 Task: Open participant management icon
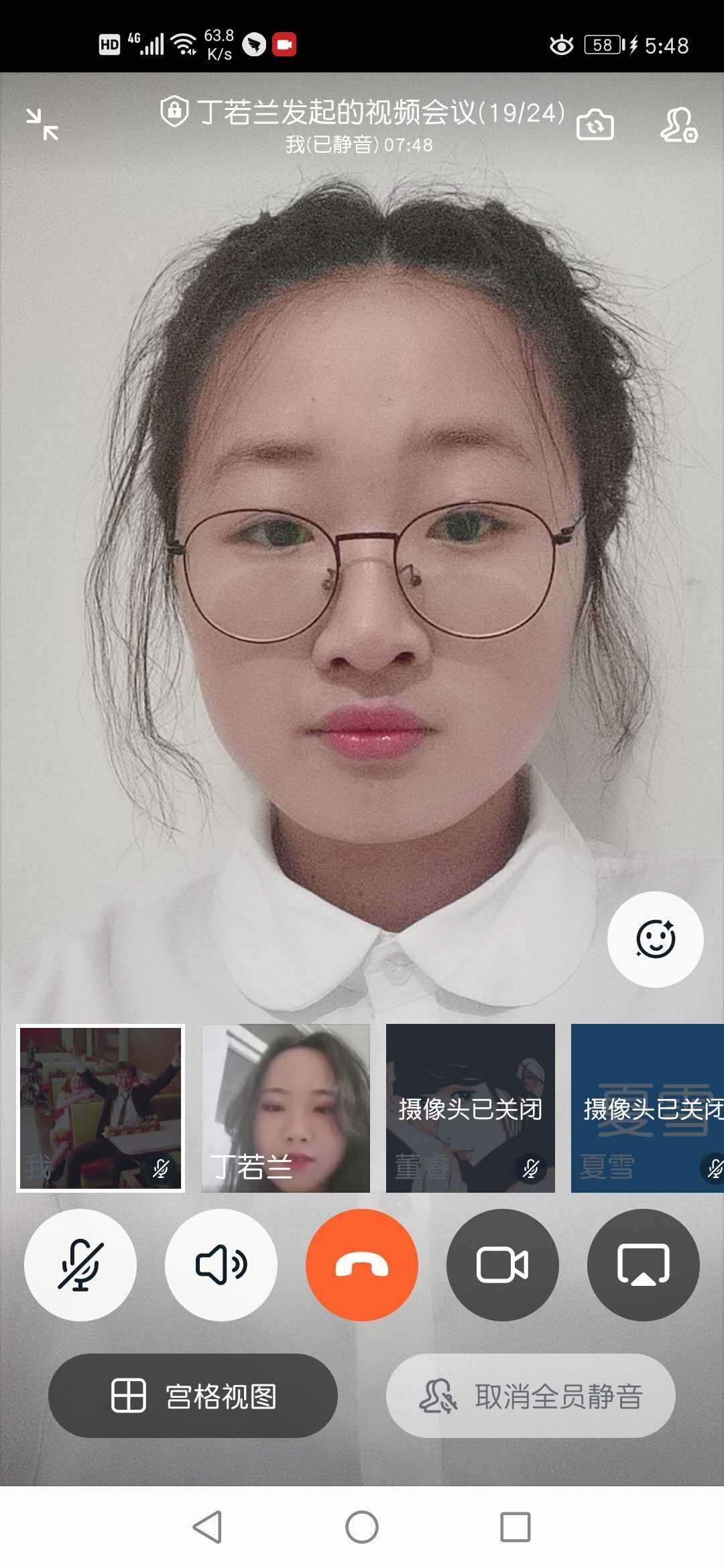678,125
